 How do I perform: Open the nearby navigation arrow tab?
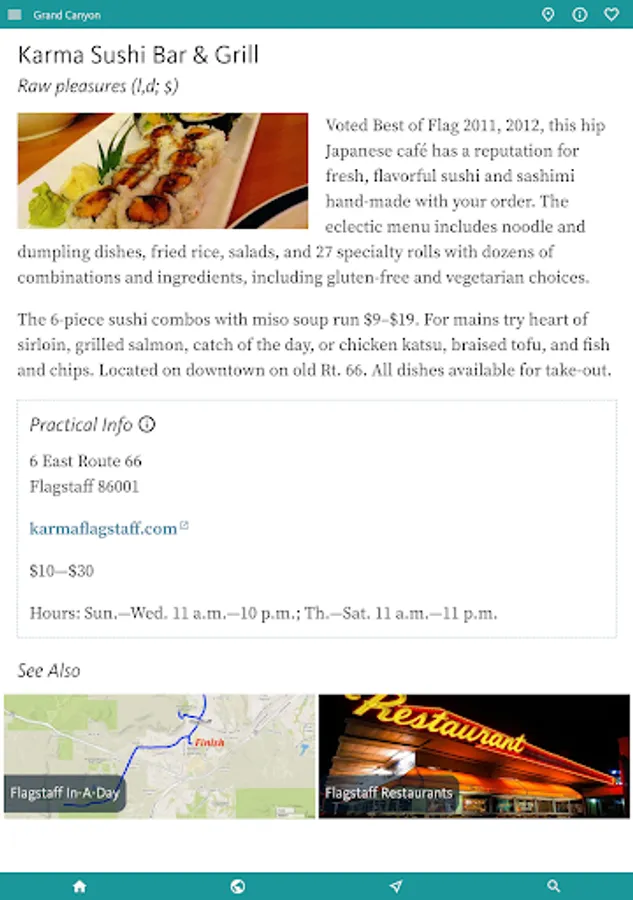click(396, 886)
